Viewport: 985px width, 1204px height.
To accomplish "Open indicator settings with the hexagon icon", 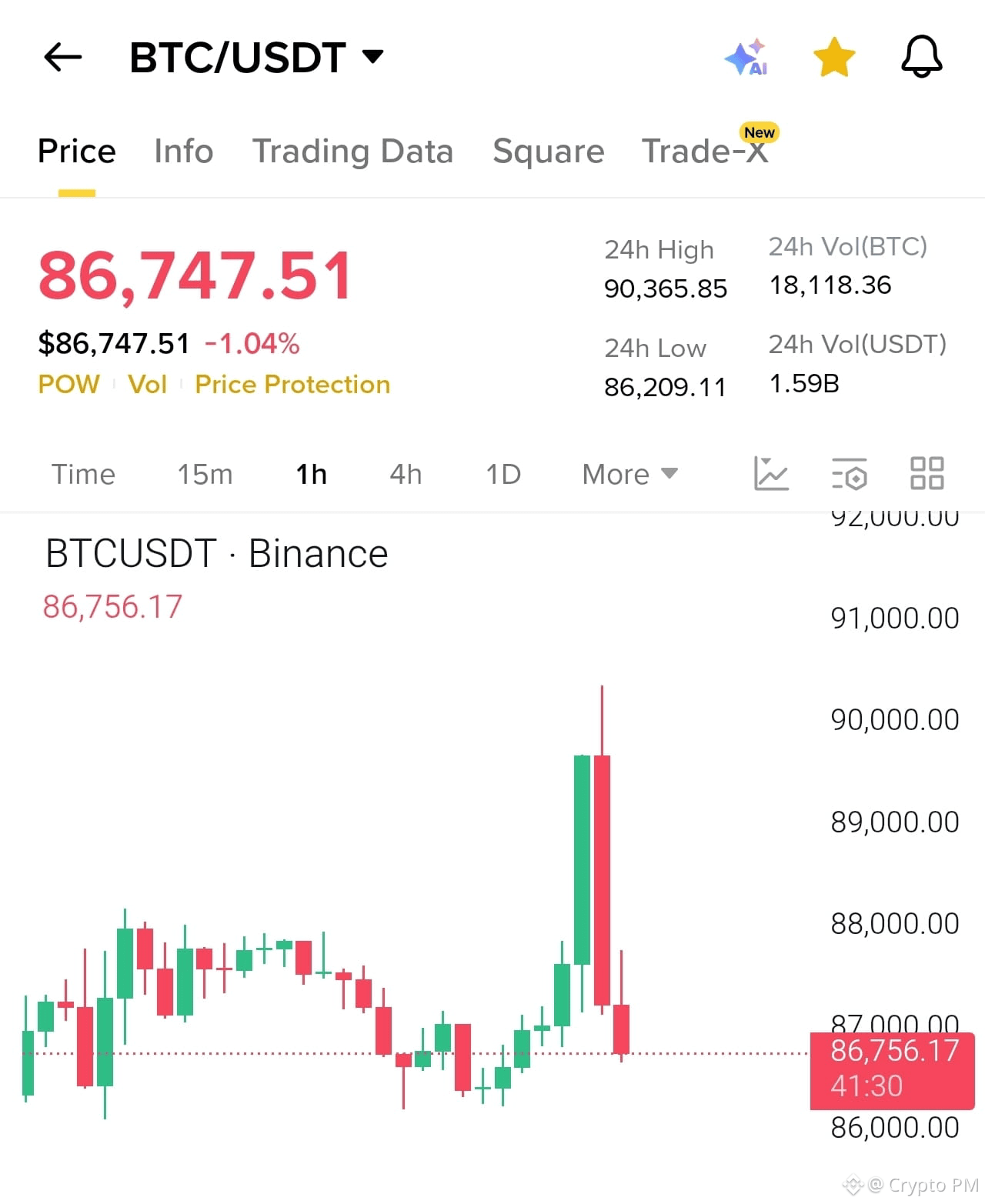I will (x=848, y=474).
